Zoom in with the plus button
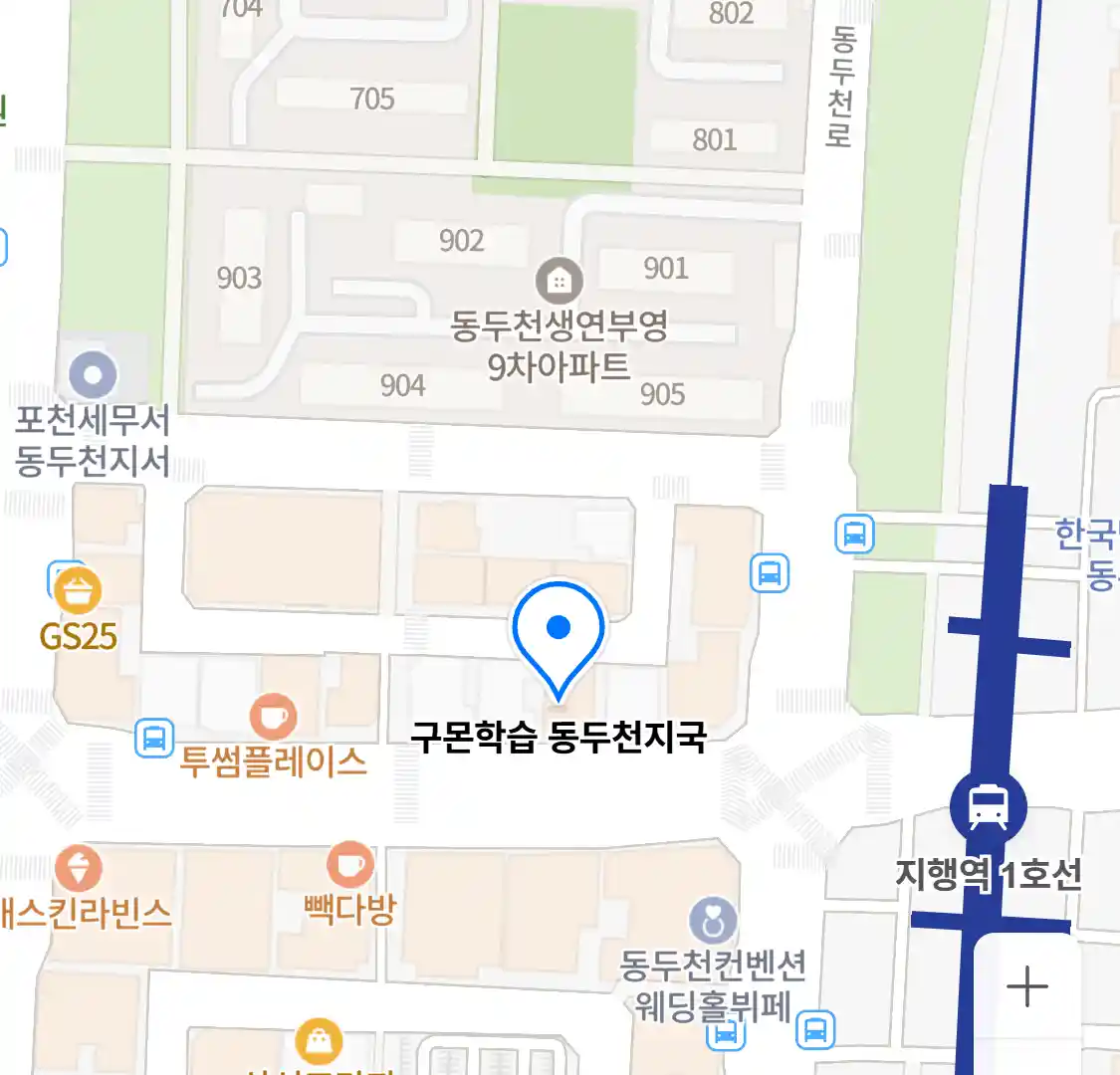Screen dimensions: 1120x1075 point(1027,987)
